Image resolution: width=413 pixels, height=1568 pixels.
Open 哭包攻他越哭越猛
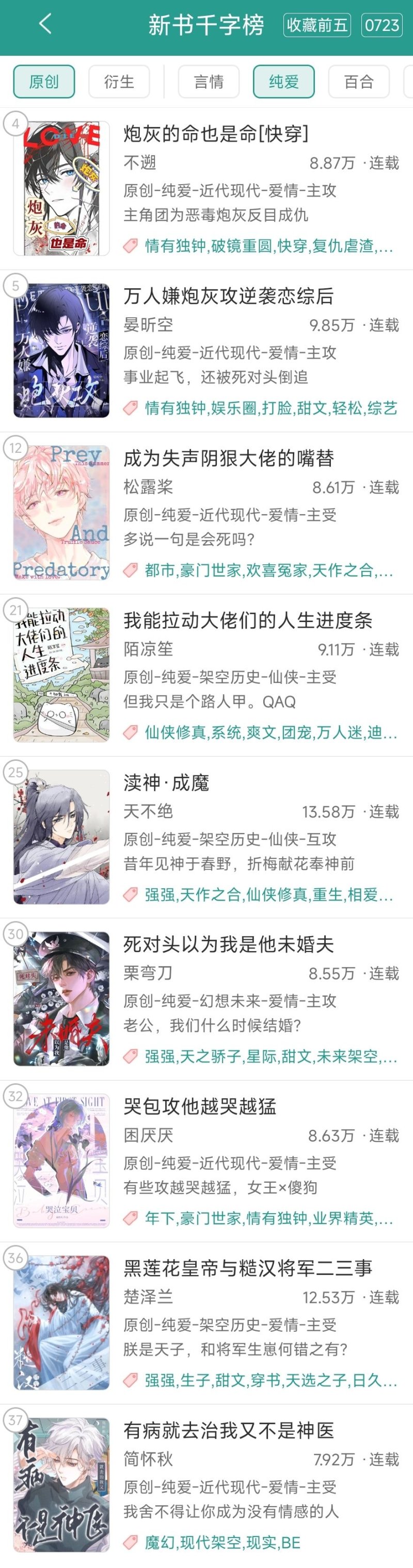click(x=200, y=1106)
